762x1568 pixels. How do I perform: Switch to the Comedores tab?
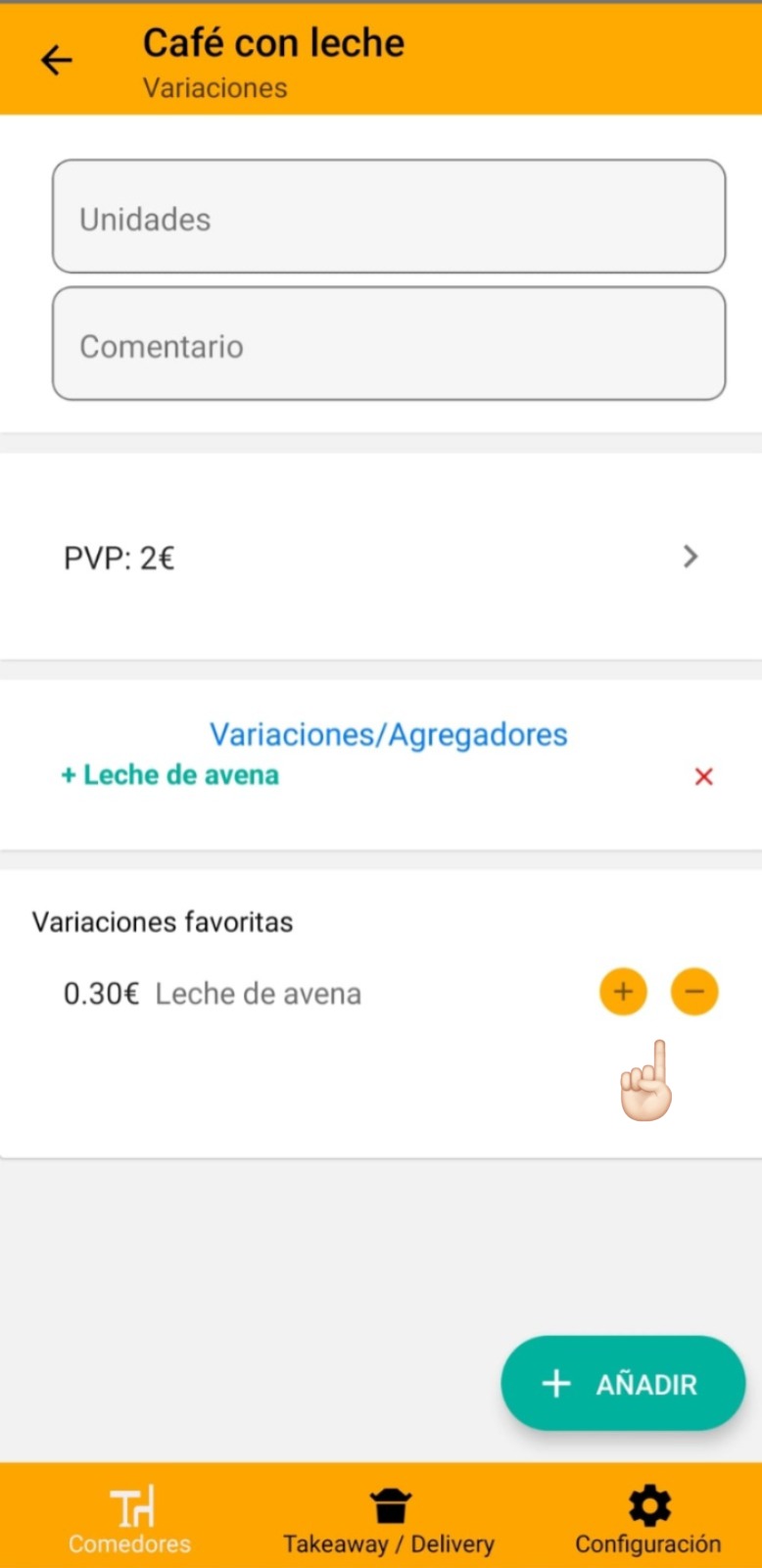tap(129, 1520)
